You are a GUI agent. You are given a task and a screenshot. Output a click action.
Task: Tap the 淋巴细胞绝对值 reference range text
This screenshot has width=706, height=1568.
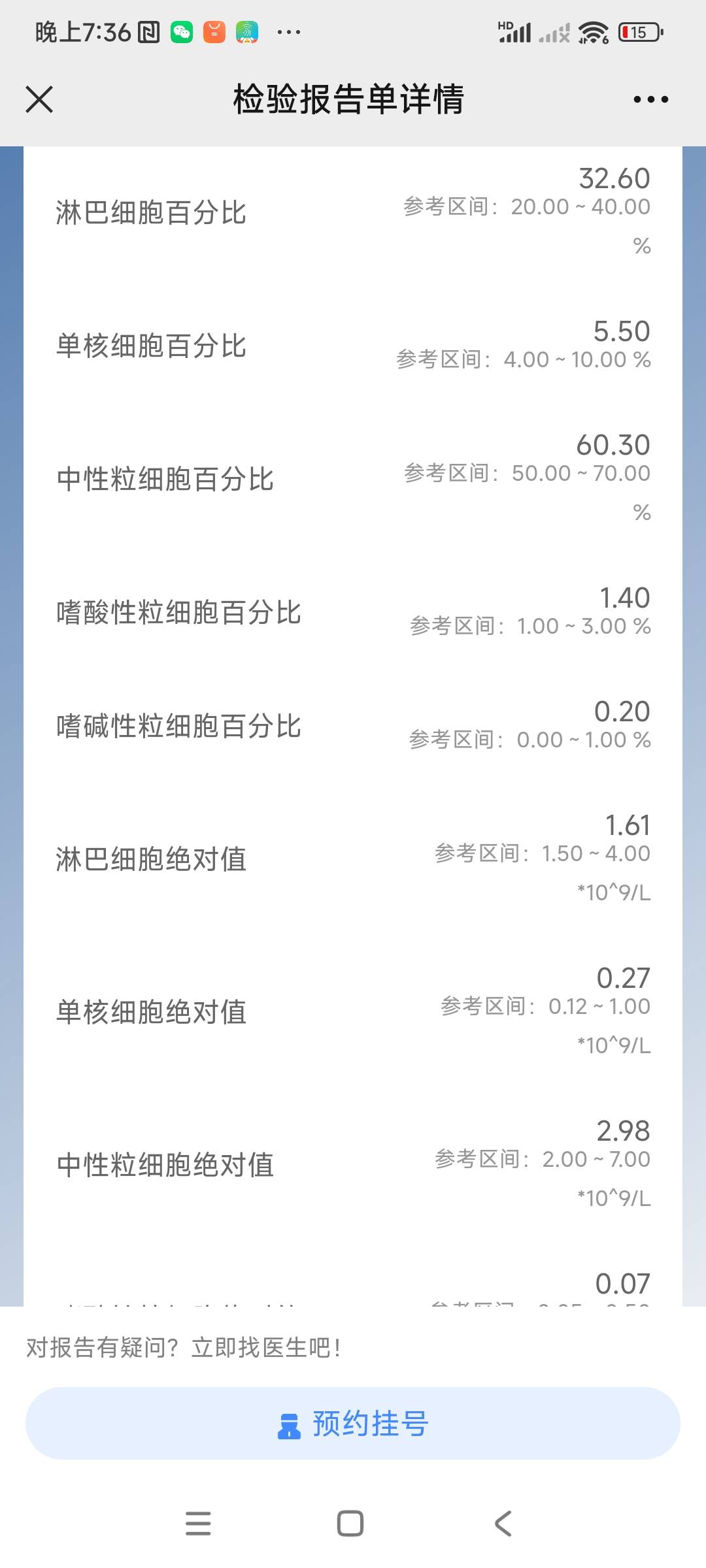(x=541, y=853)
